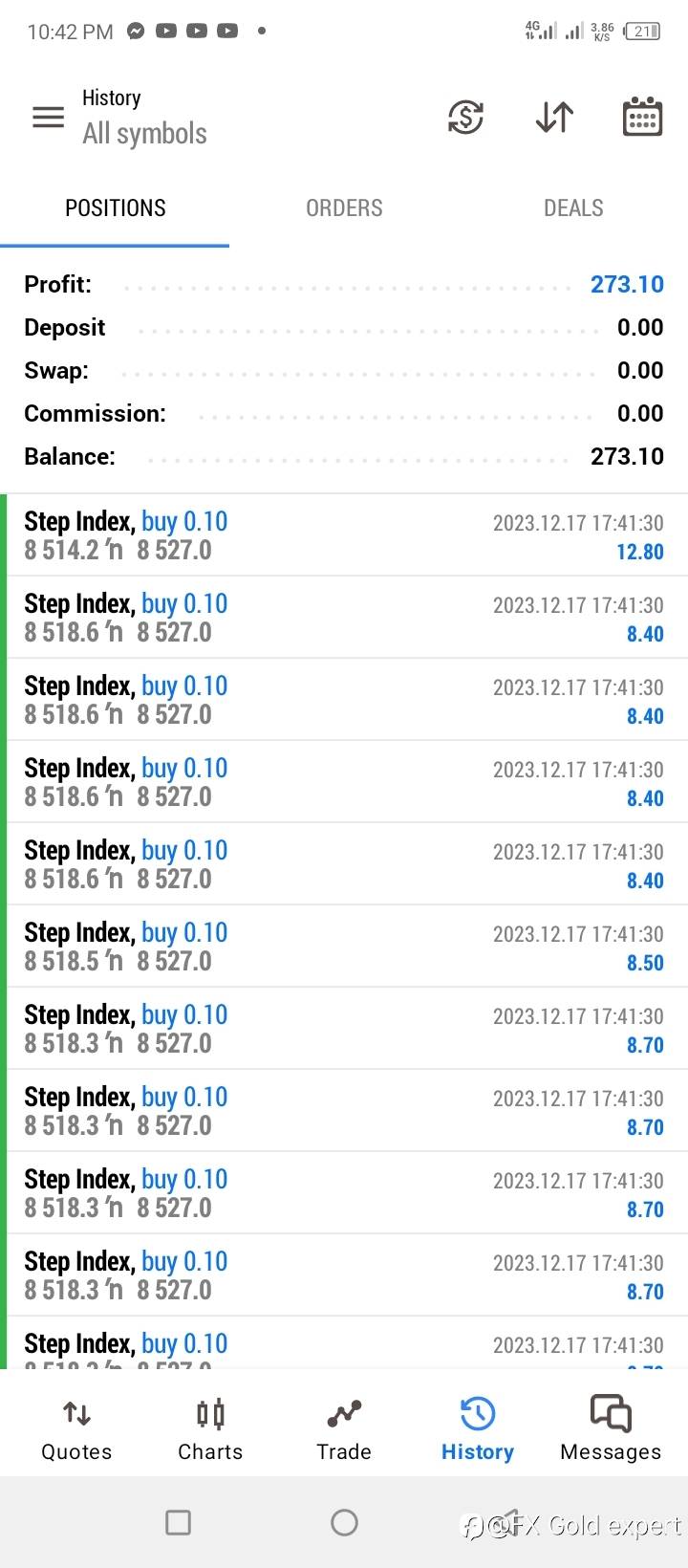The width and height of the screenshot is (688, 1568).
Task: Switch to the ORDERS tab
Action: click(344, 207)
